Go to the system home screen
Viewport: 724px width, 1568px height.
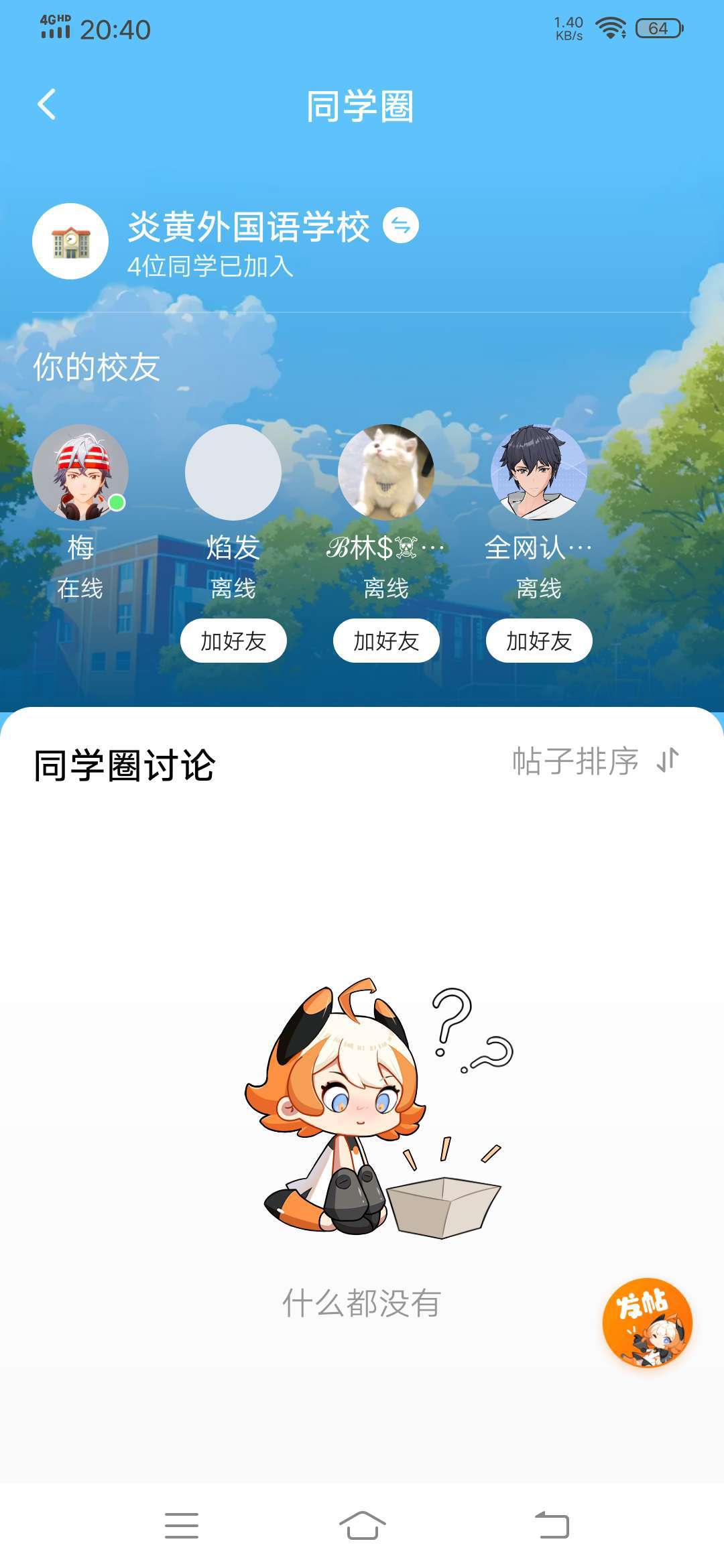362,1525
